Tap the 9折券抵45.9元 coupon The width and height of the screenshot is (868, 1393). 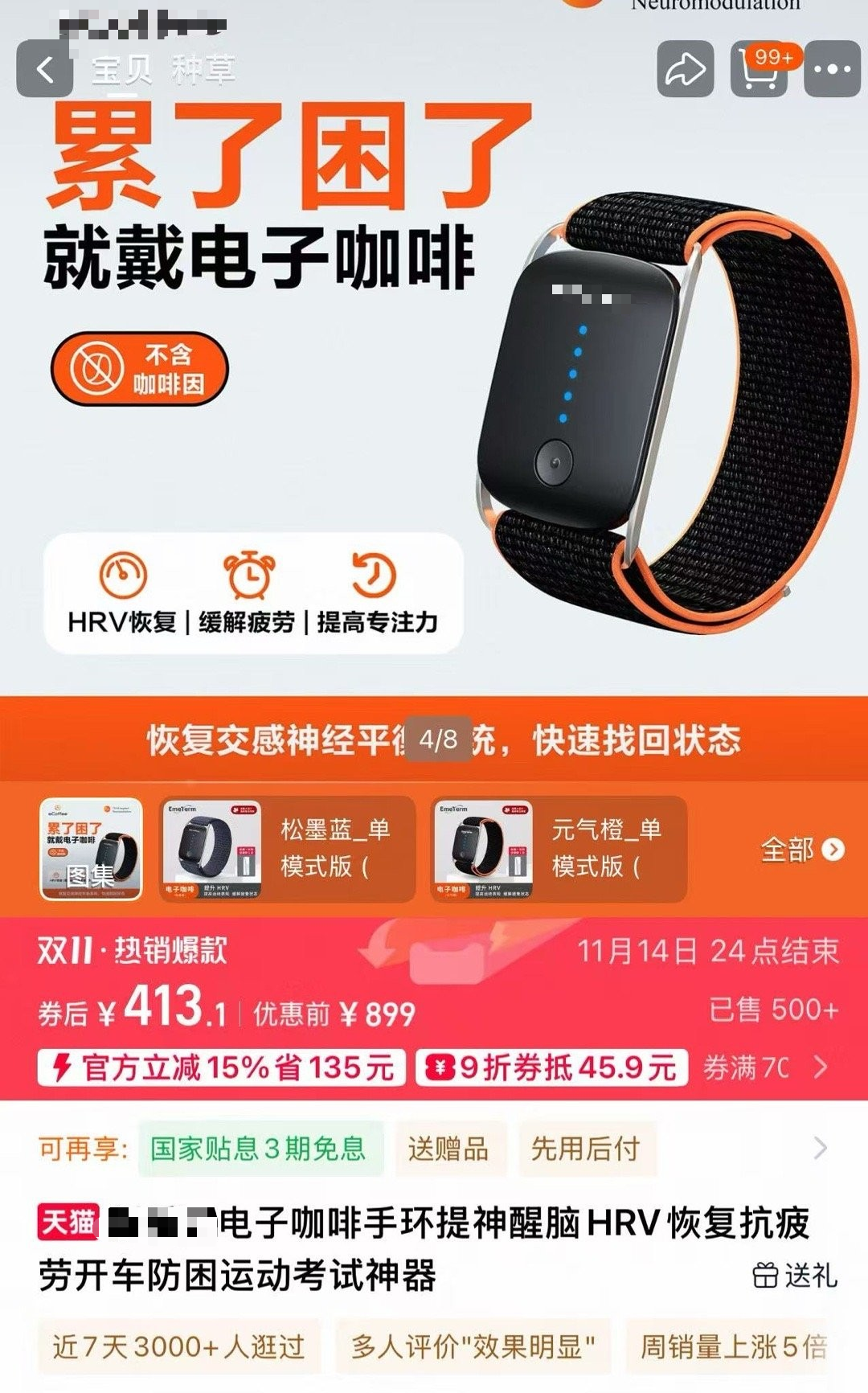551,1067
